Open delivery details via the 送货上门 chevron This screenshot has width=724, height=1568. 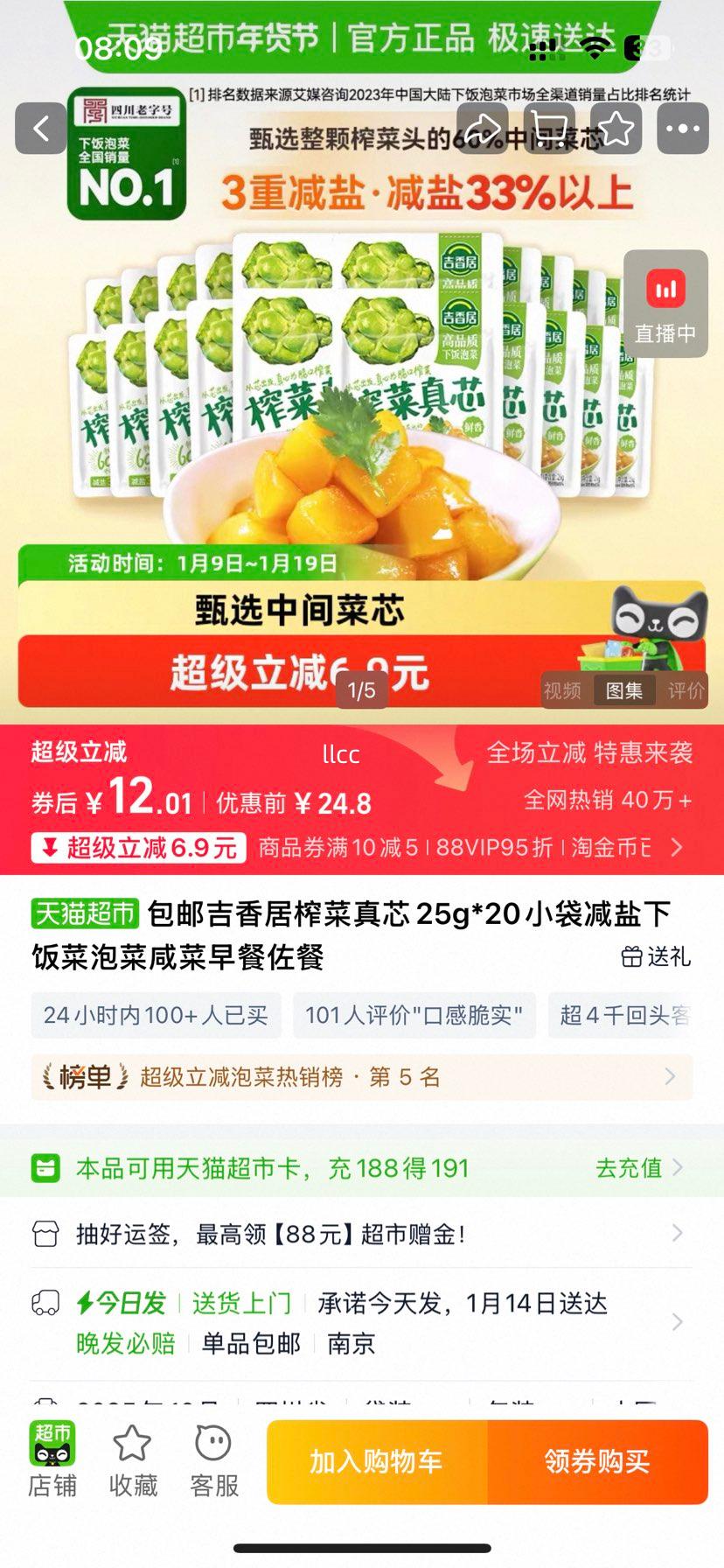[x=678, y=1323]
